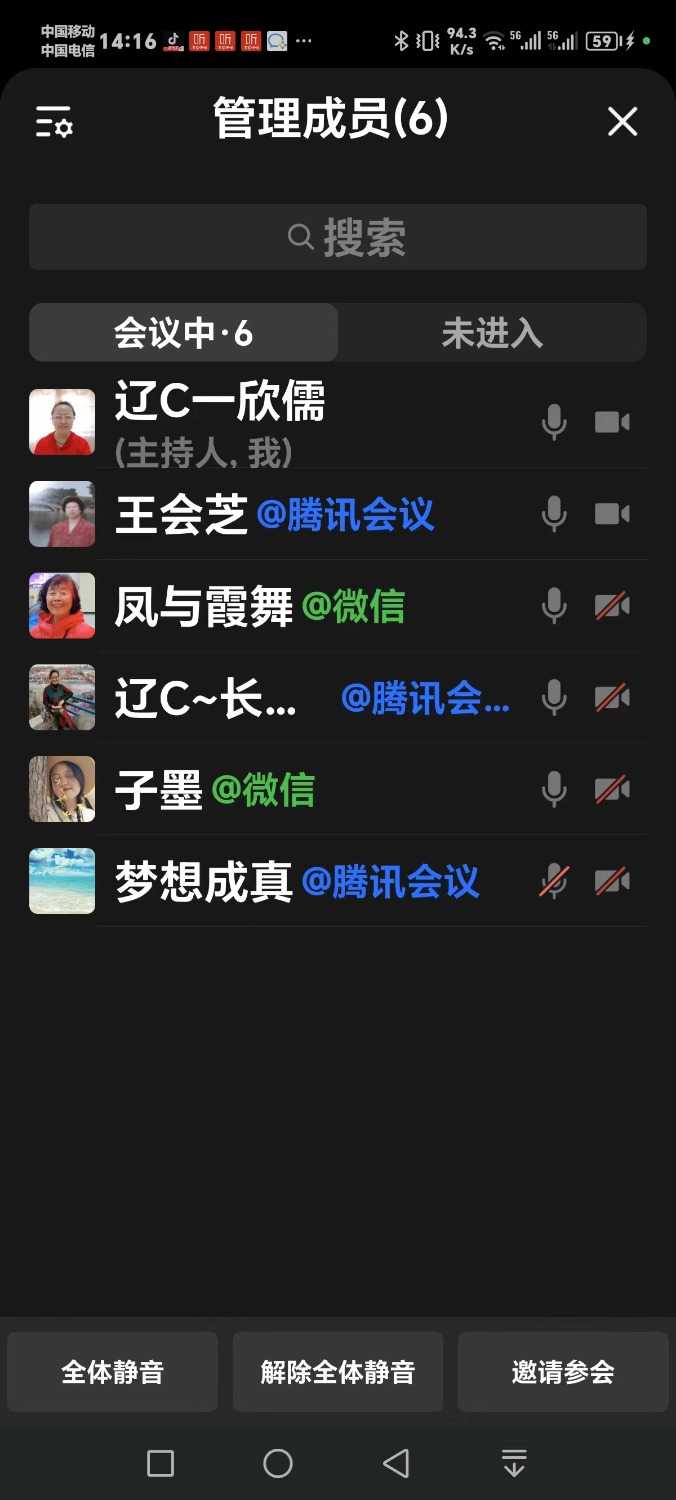The height and width of the screenshot is (1500, 676).
Task: Go back using system navigation
Action: tap(396, 1464)
